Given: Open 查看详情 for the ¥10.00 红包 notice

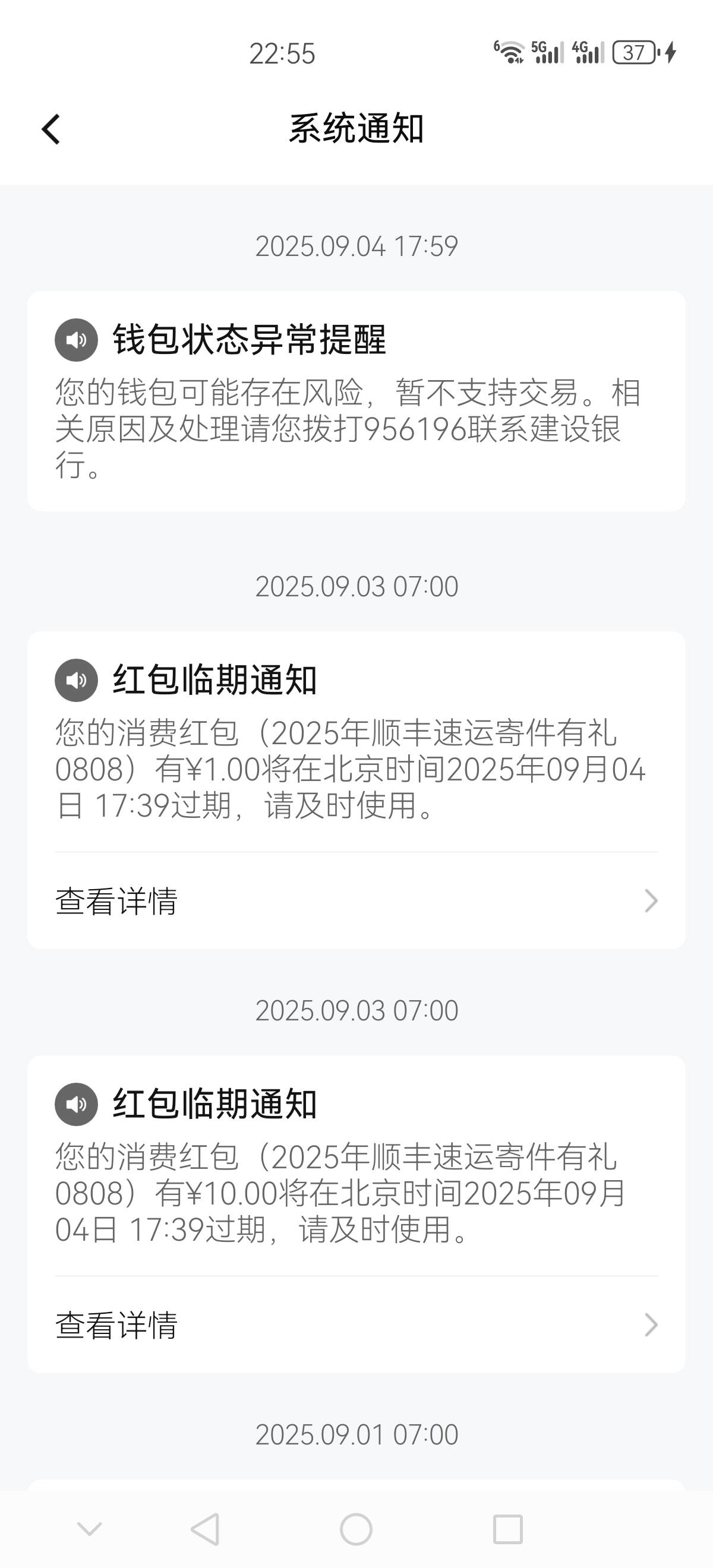Looking at the screenshot, I should (356, 1324).
